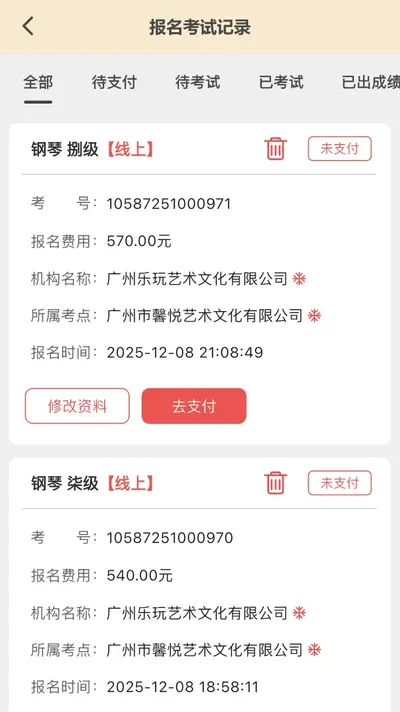The height and width of the screenshot is (712, 400).
Task: Delete the 钢琴 柒级 registration record
Action: click(275, 483)
